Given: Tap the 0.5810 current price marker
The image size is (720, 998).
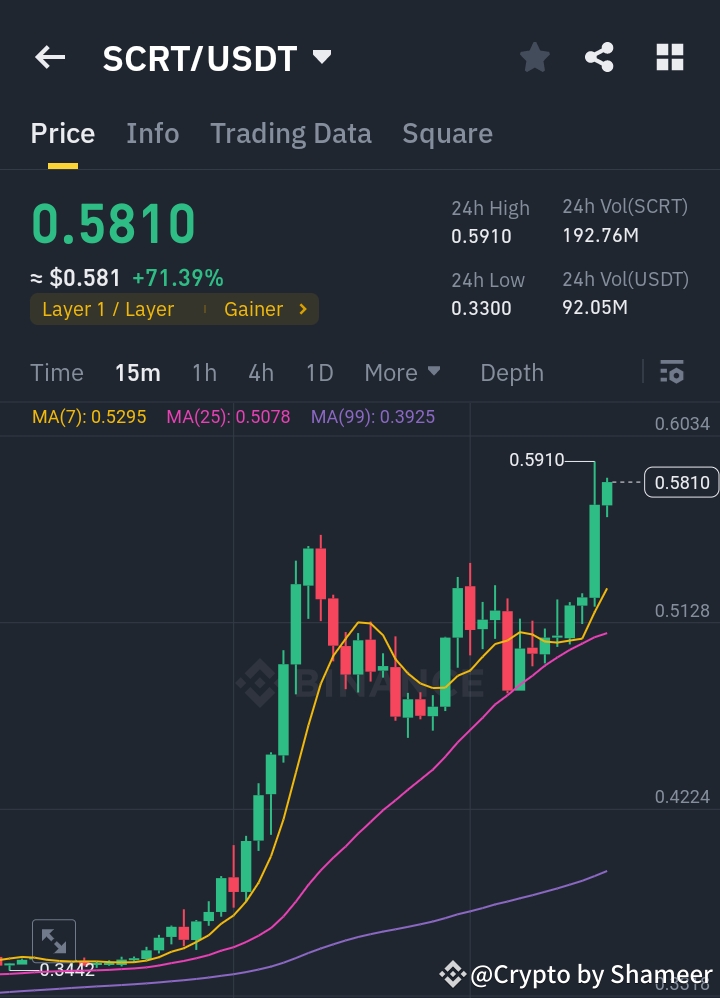Looking at the screenshot, I should click(x=681, y=482).
